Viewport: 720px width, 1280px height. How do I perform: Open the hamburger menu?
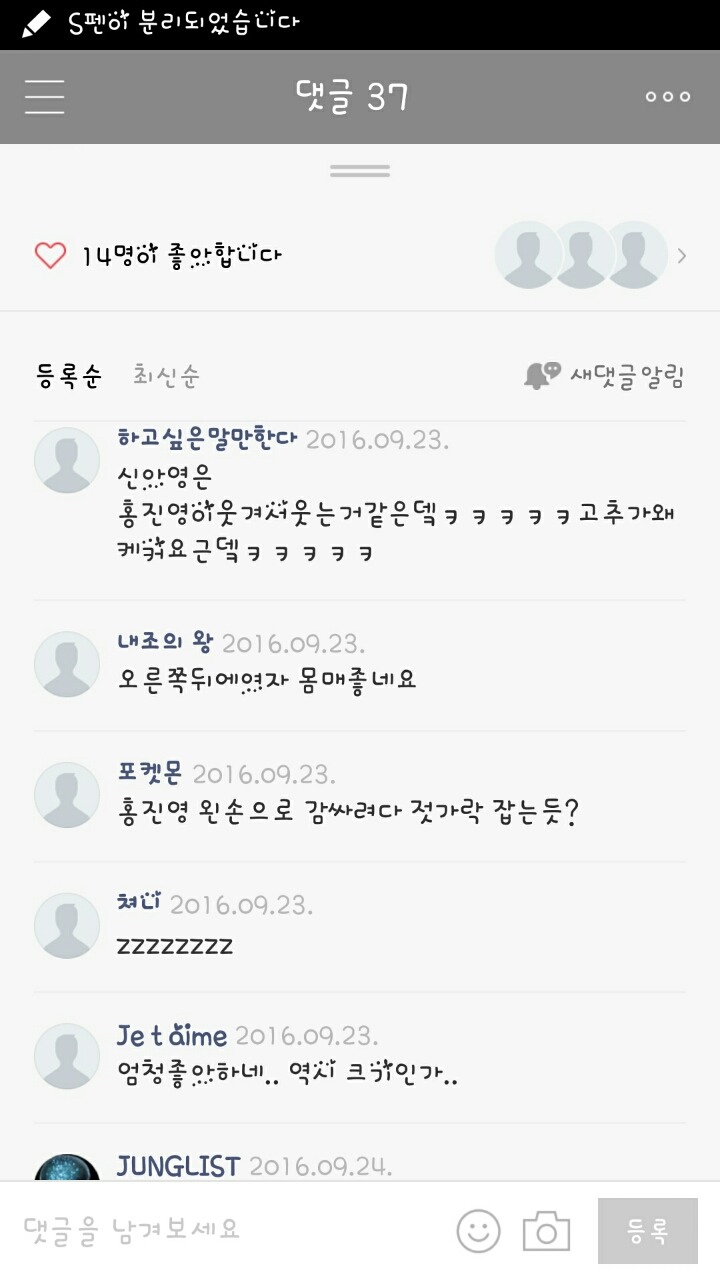pyautogui.click(x=45, y=97)
